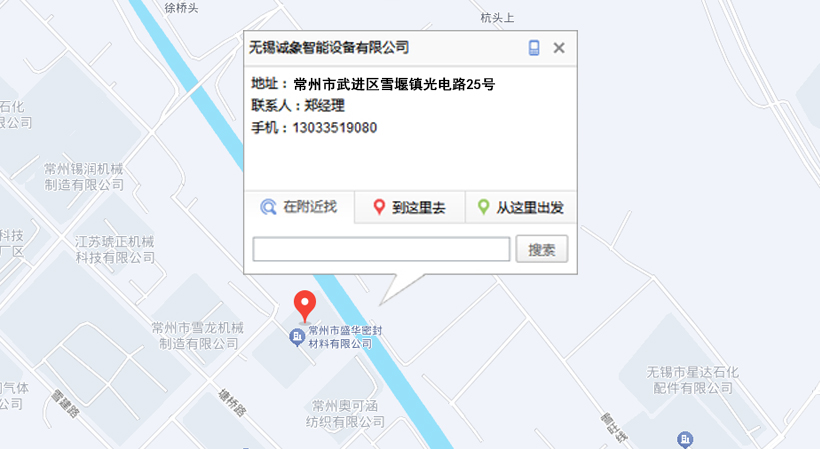
Task: Select the 在附近找 tab
Action: click(299, 208)
